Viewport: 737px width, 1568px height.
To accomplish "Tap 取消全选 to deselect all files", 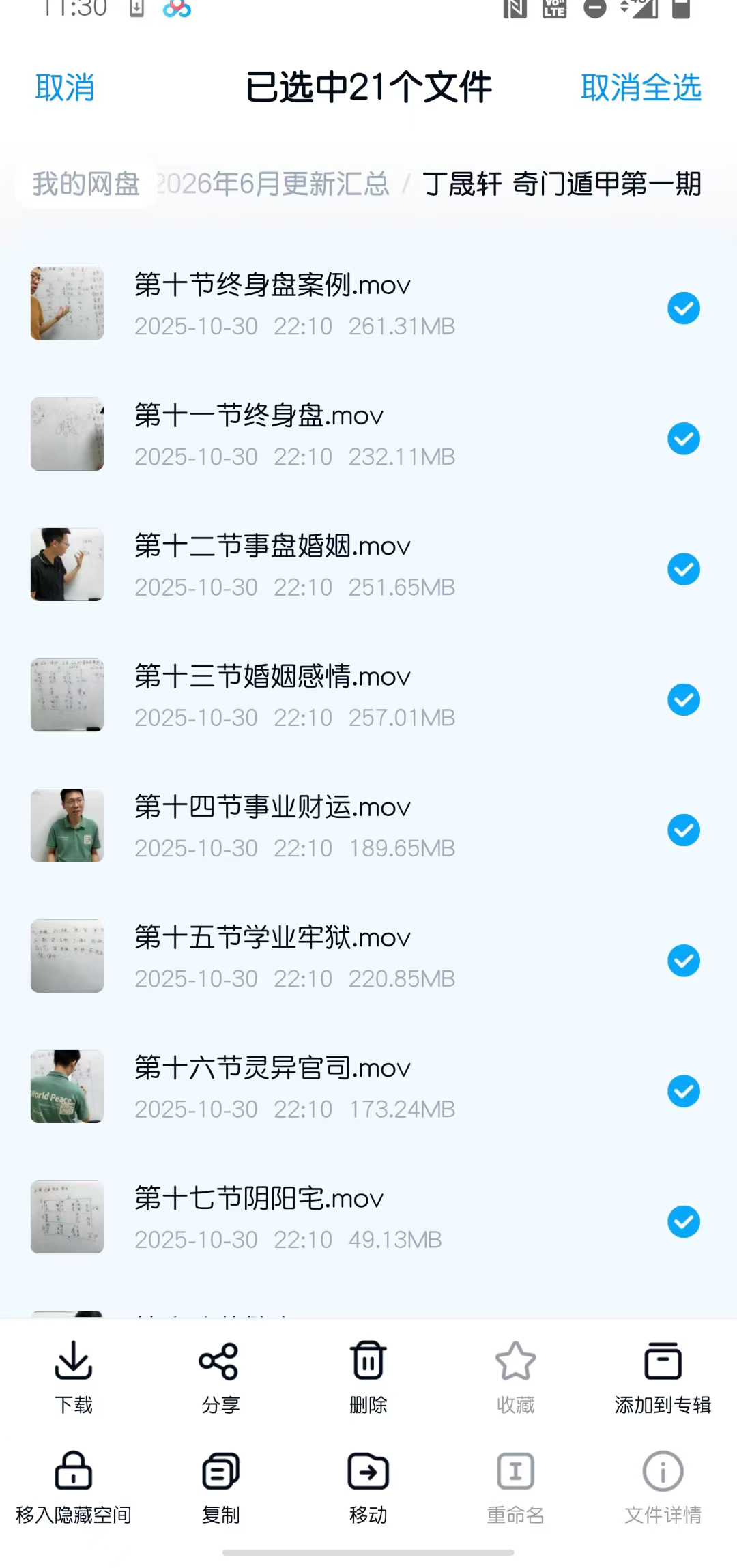I will click(x=641, y=88).
